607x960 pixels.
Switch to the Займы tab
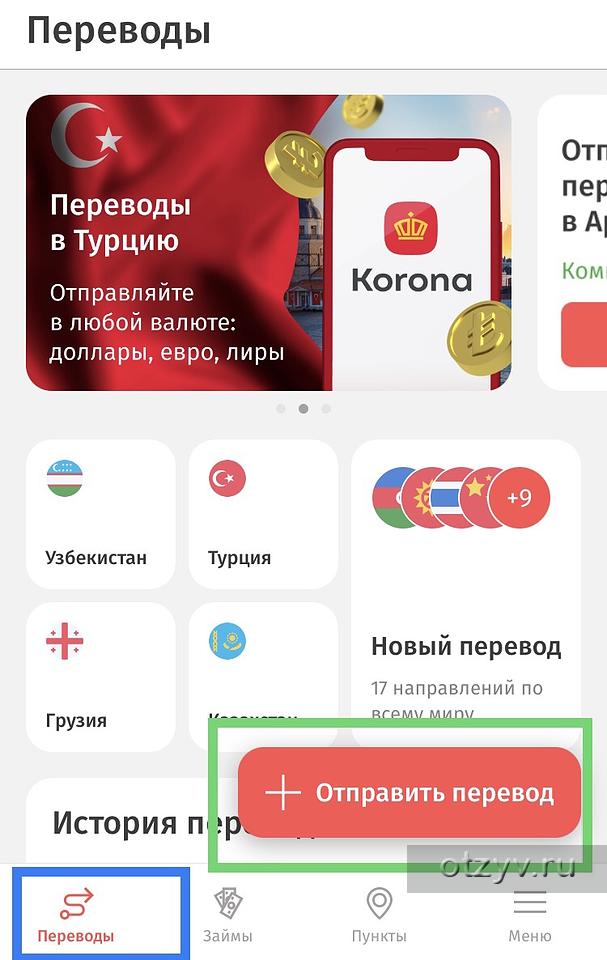coord(229,915)
